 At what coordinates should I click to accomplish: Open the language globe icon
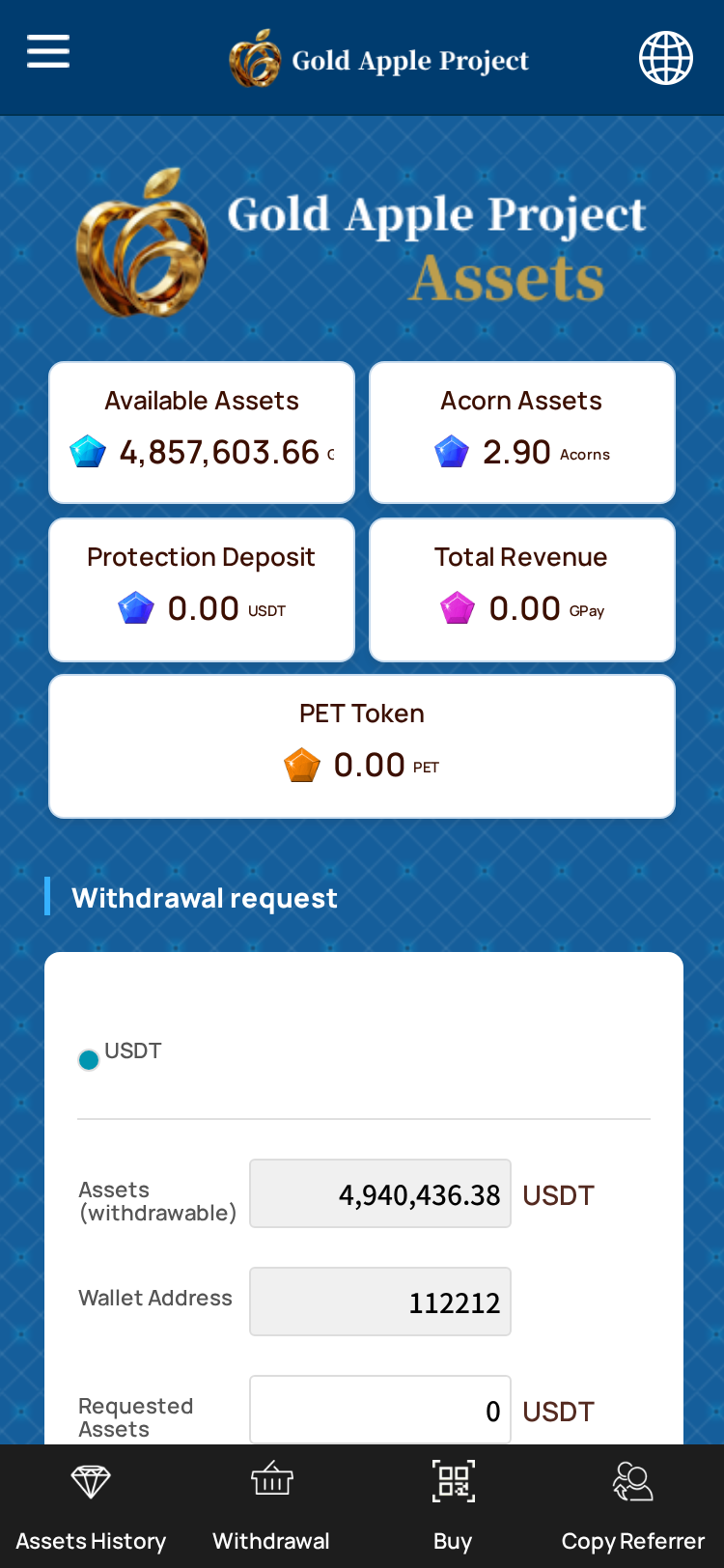point(666,58)
